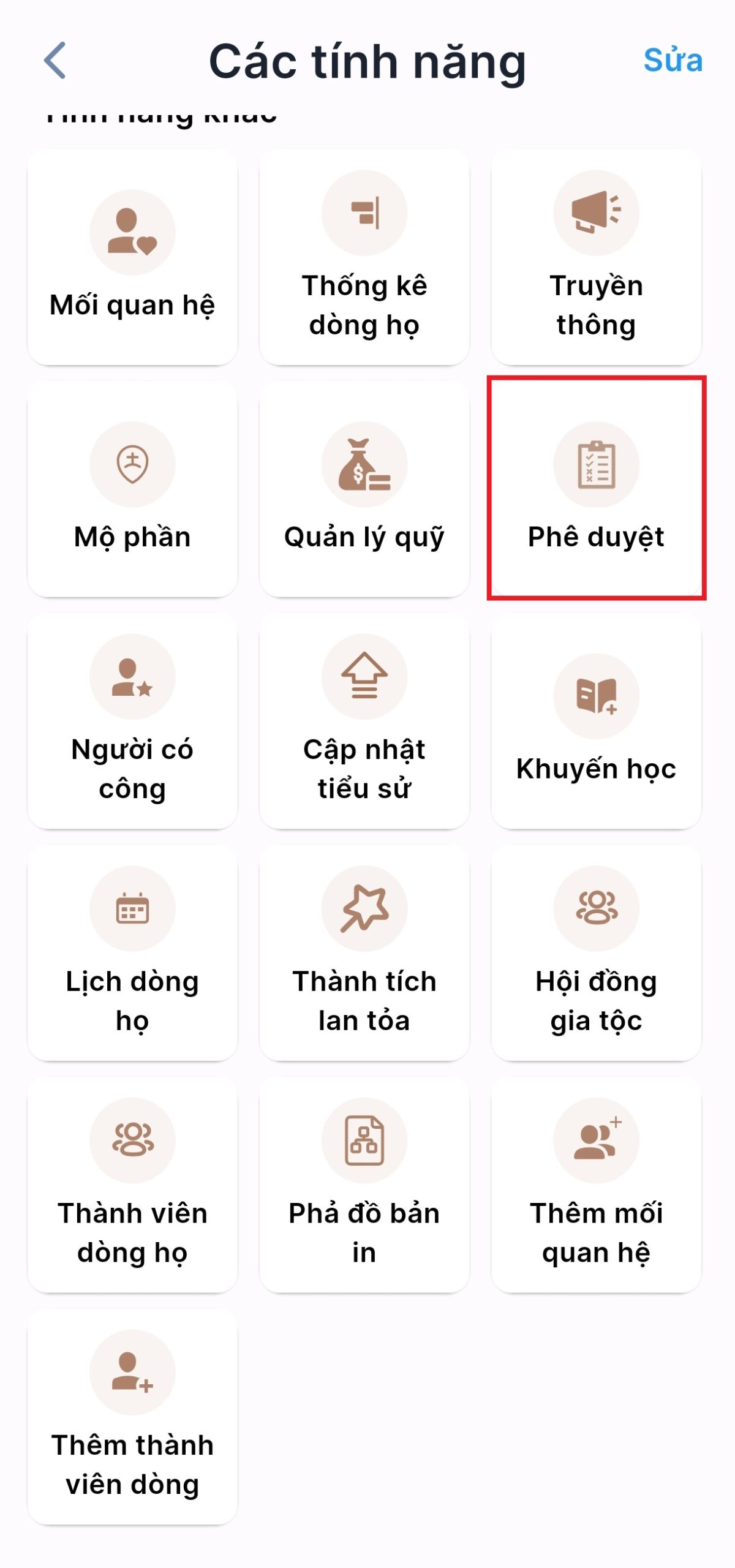Open the Mộ phần feature
This screenshot has width=735, height=1568.
click(132, 489)
